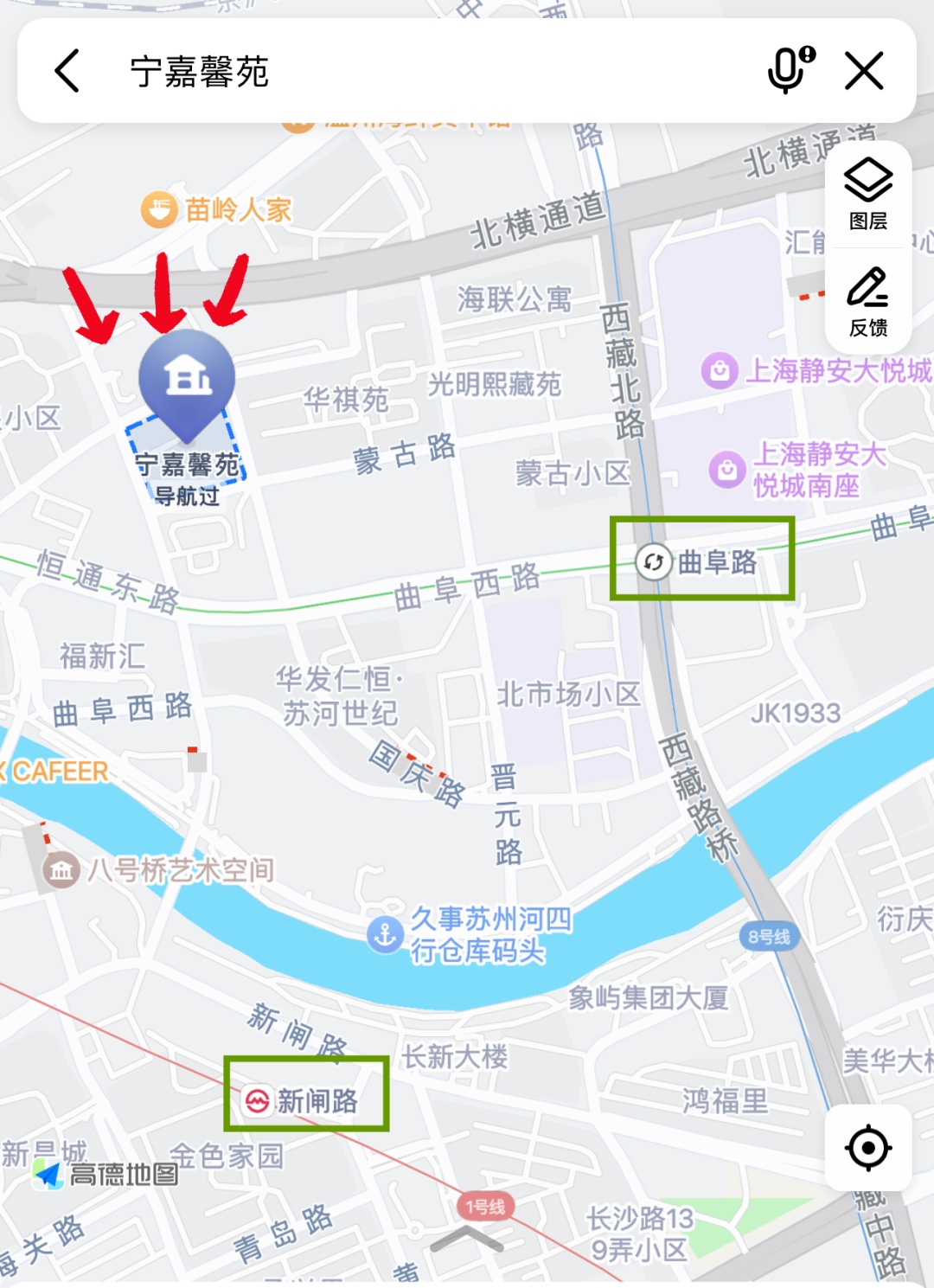This screenshot has width=934, height=1288.
Task: Go back using the arrow in search bar
Action: tap(67, 71)
